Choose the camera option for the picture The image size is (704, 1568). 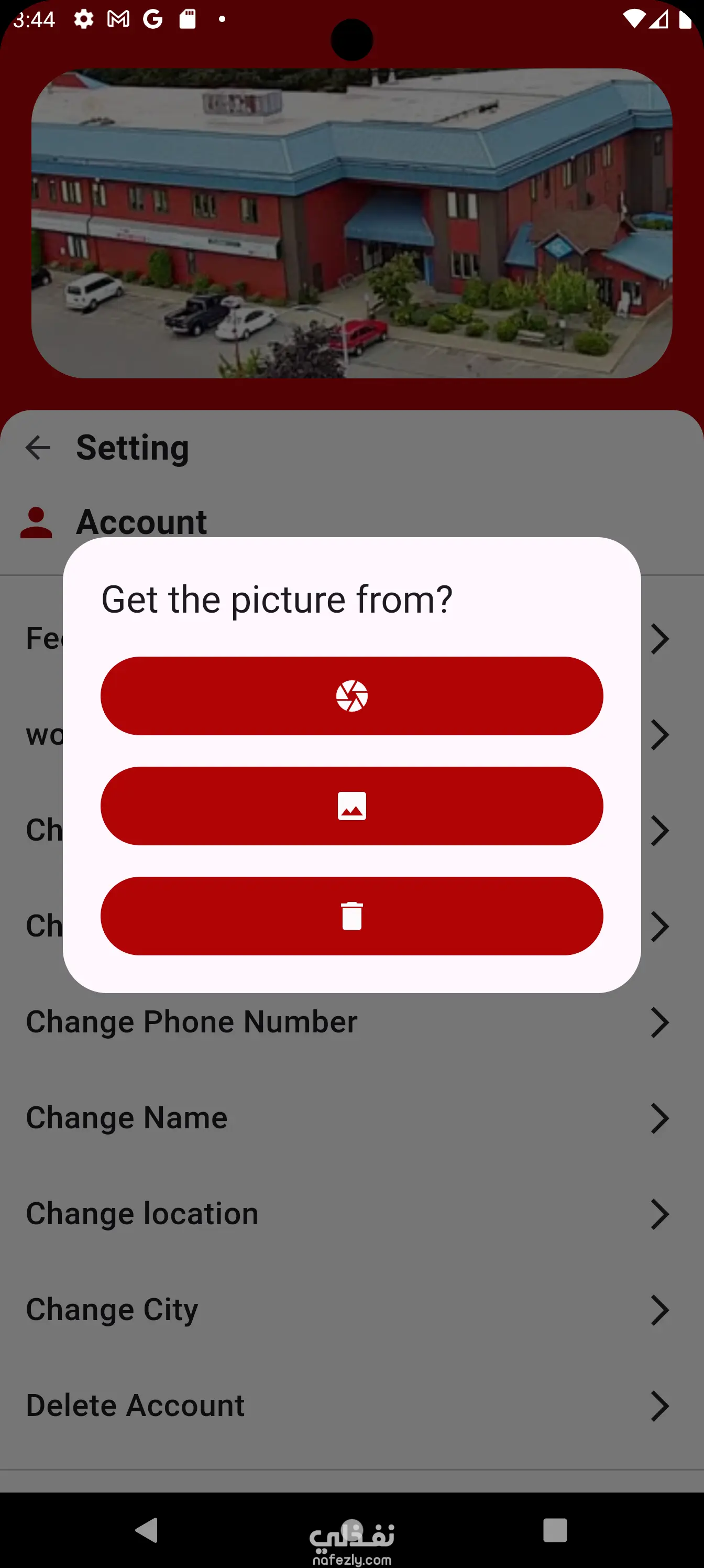351,696
